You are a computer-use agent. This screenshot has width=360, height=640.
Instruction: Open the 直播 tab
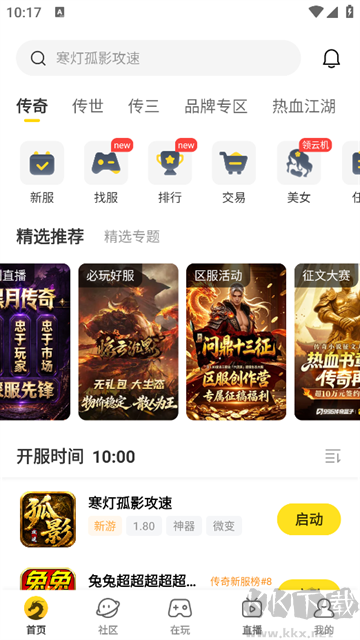click(x=252, y=616)
